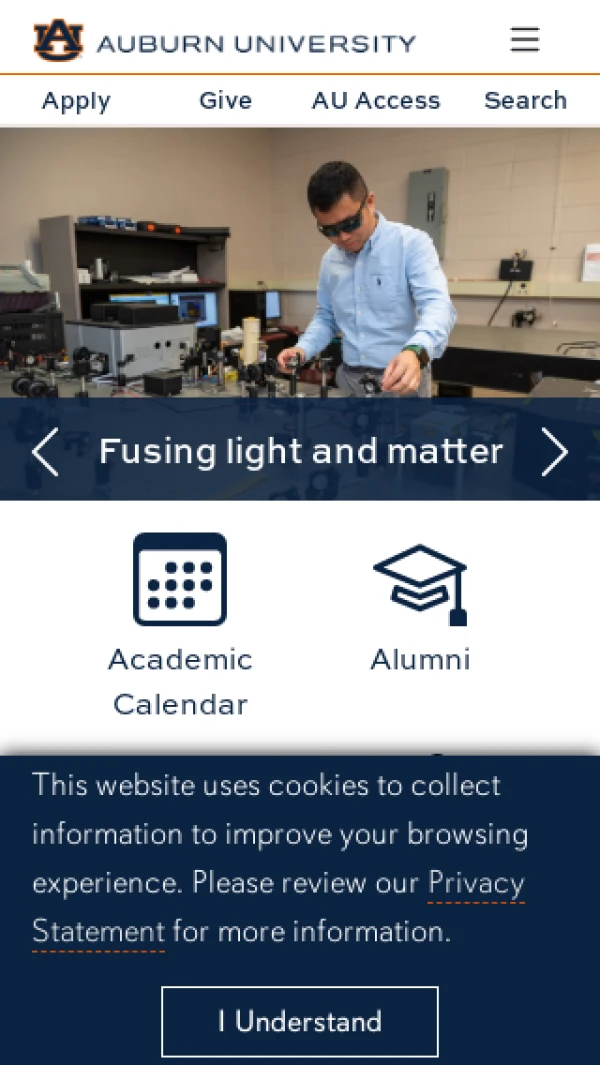Open the Give link

tap(225, 101)
